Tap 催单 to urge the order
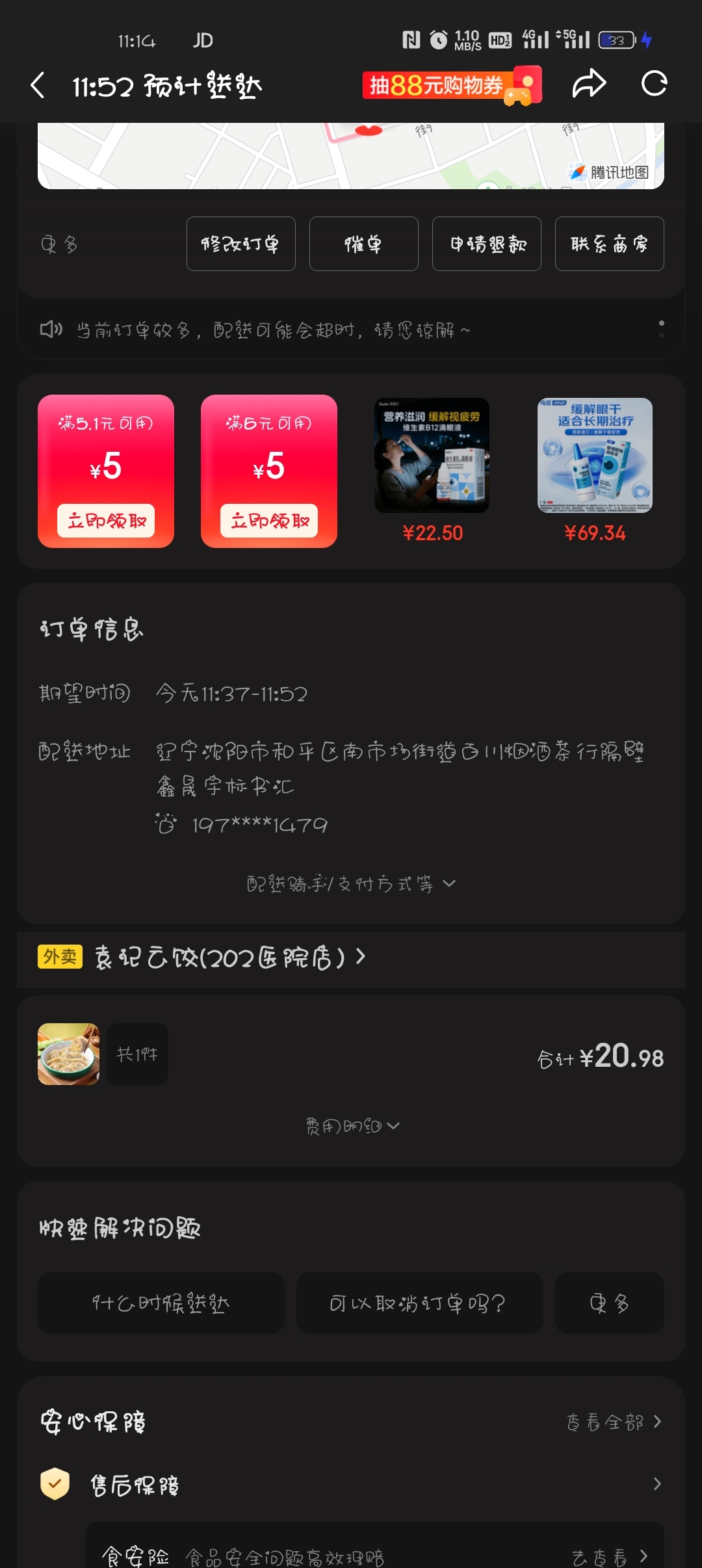702x1568 pixels. click(x=363, y=244)
